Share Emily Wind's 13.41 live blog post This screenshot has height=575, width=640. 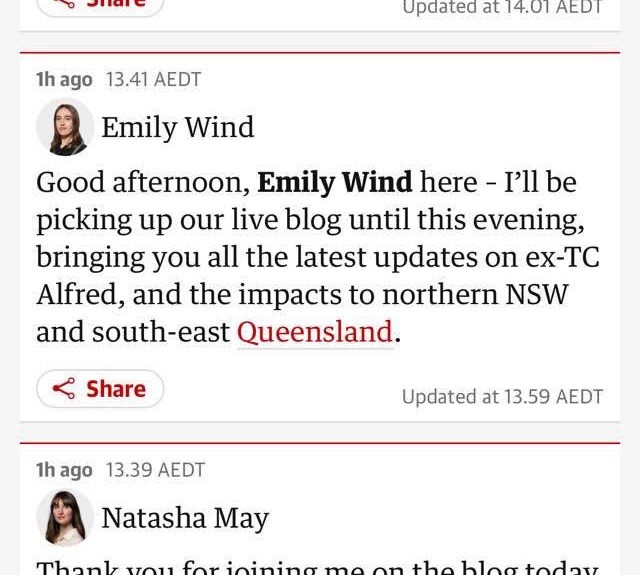pyautogui.click(x=100, y=389)
